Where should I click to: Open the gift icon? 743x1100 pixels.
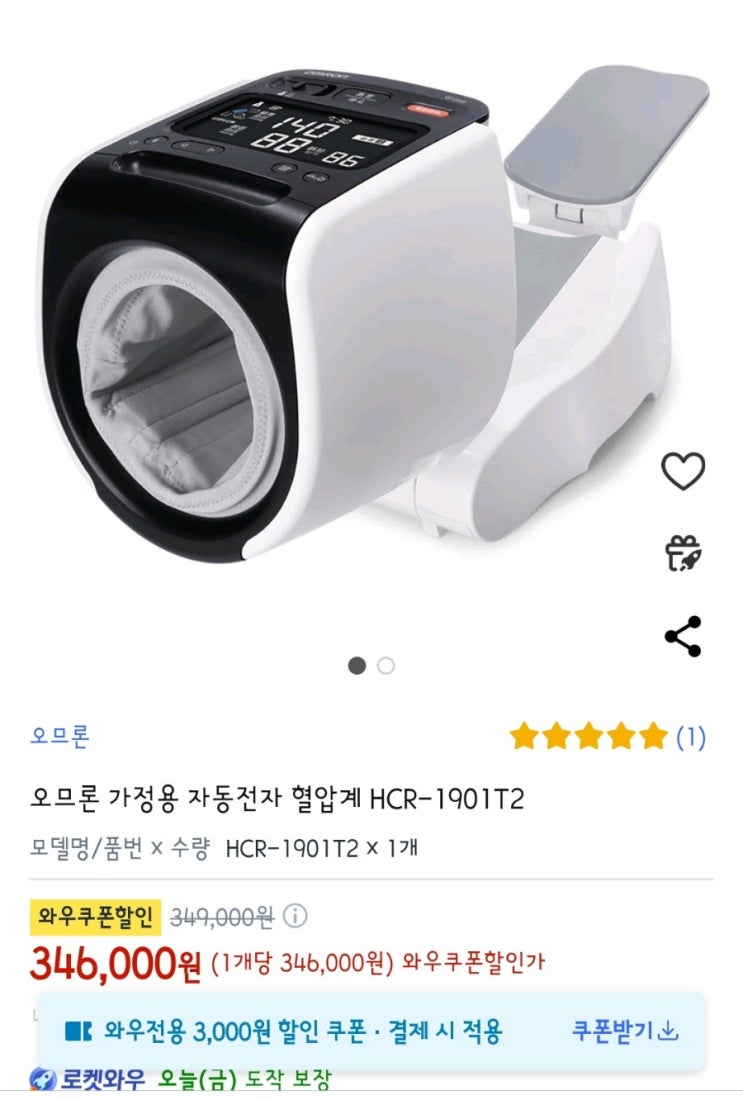683,553
